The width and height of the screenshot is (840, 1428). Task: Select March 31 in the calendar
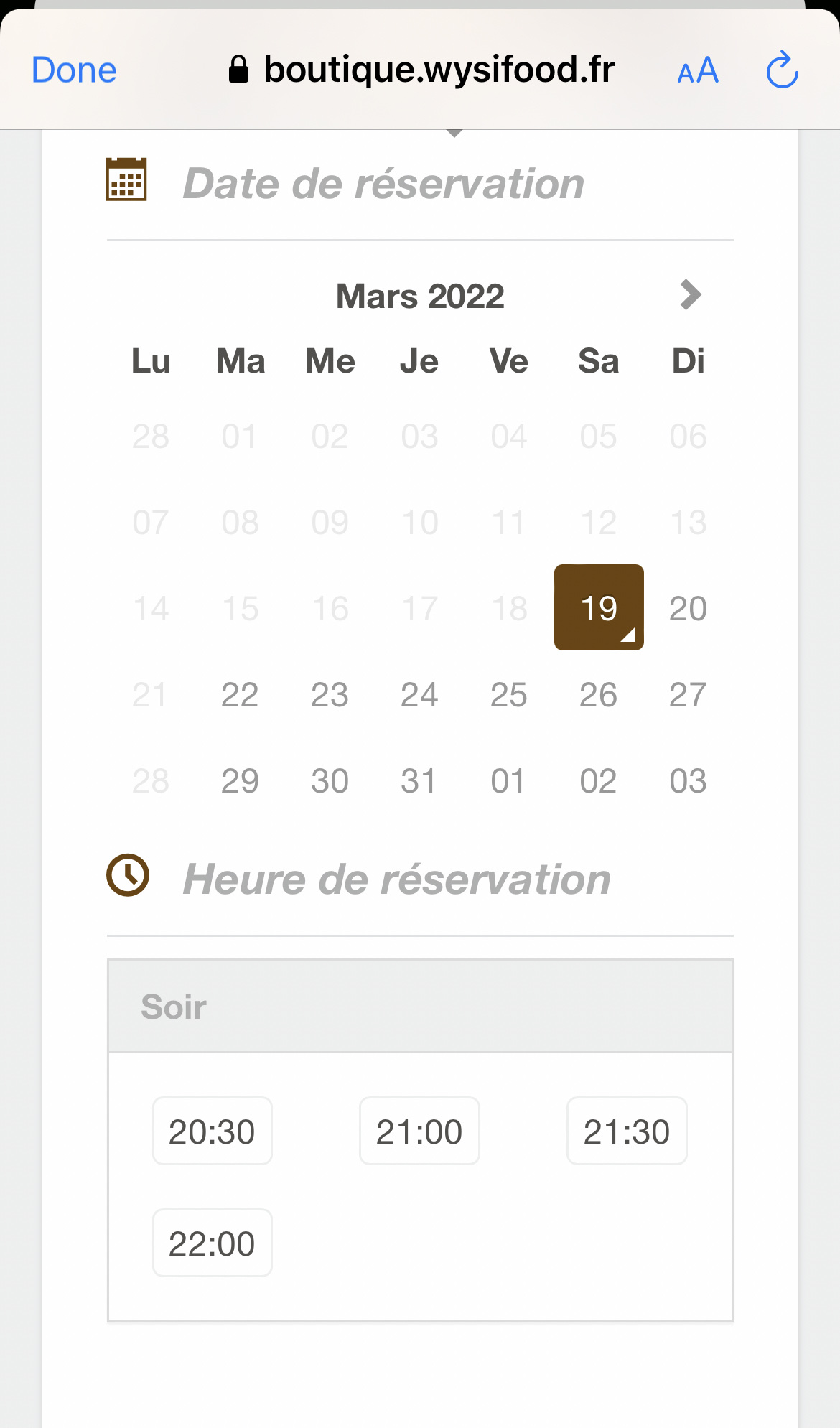tap(419, 781)
